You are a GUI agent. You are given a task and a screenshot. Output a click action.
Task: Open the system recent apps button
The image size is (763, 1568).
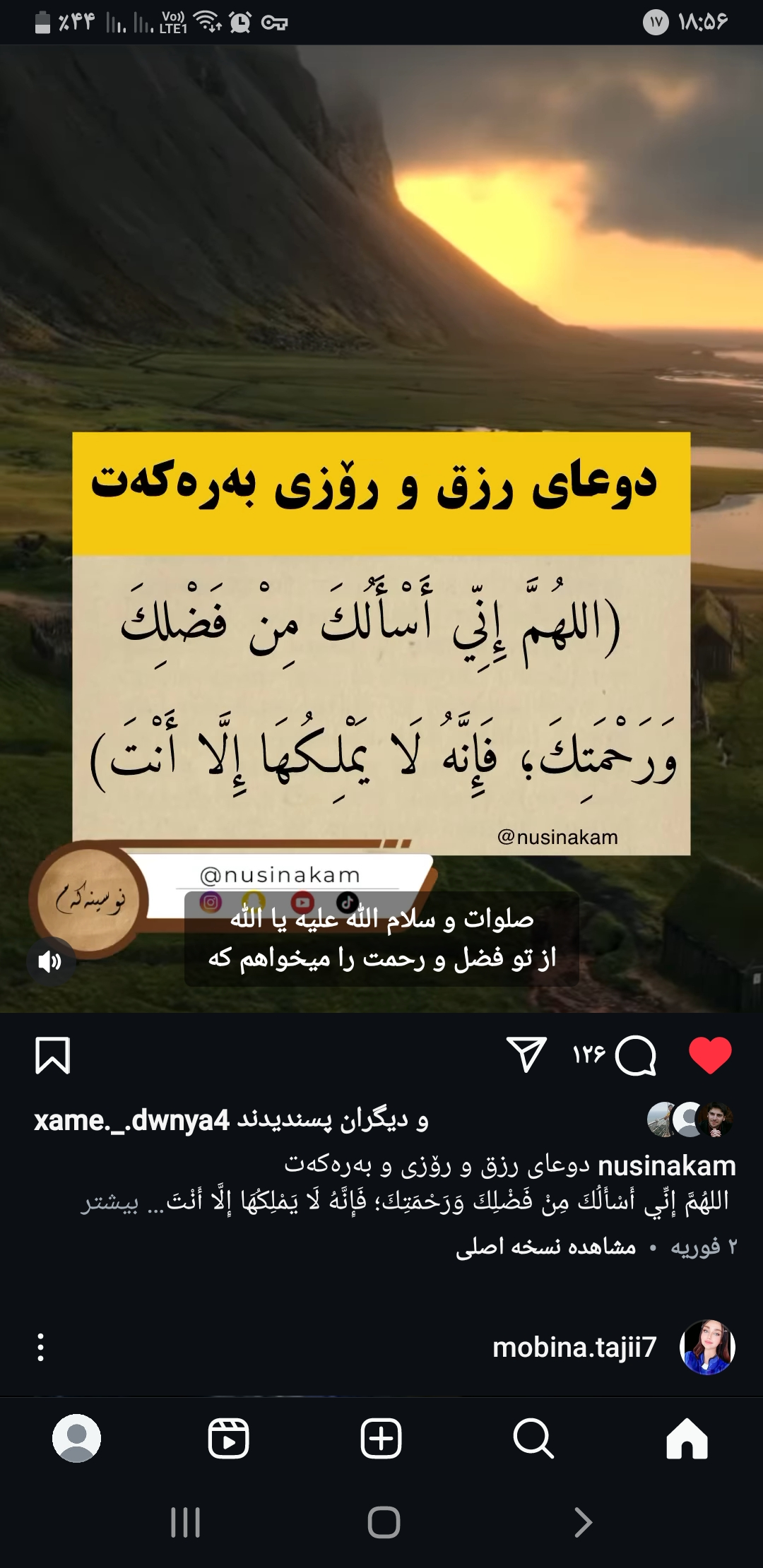[x=186, y=1523]
